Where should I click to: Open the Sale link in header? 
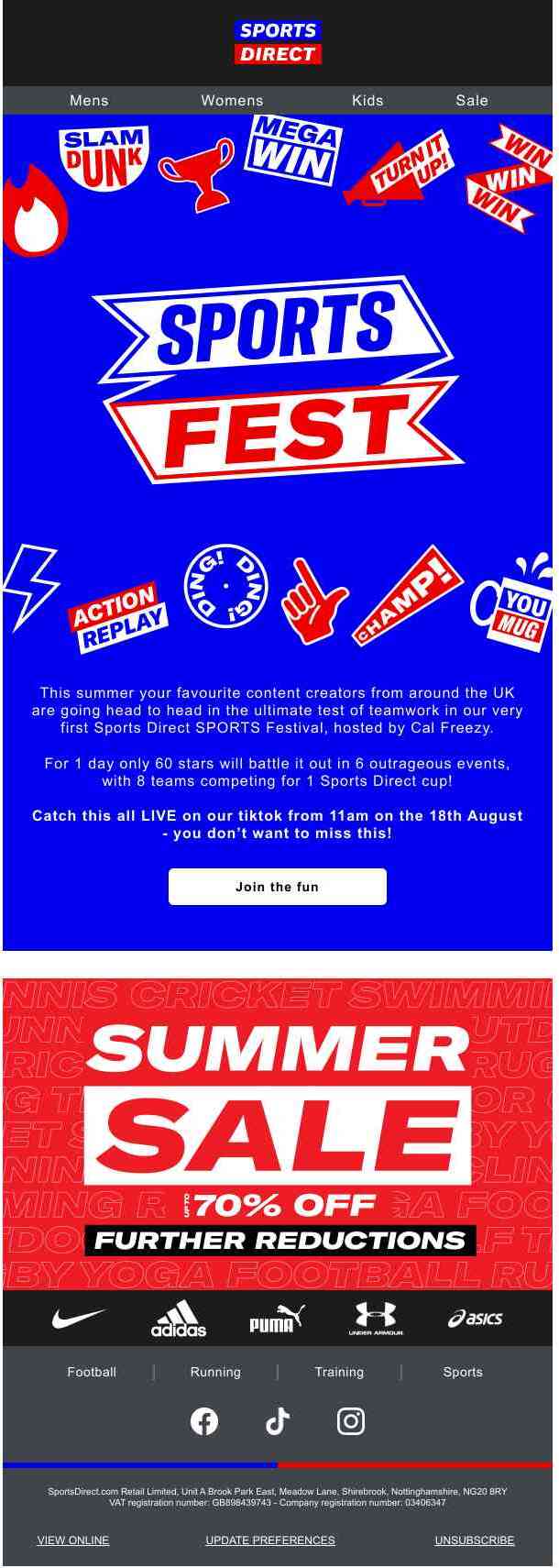pyautogui.click(x=472, y=101)
